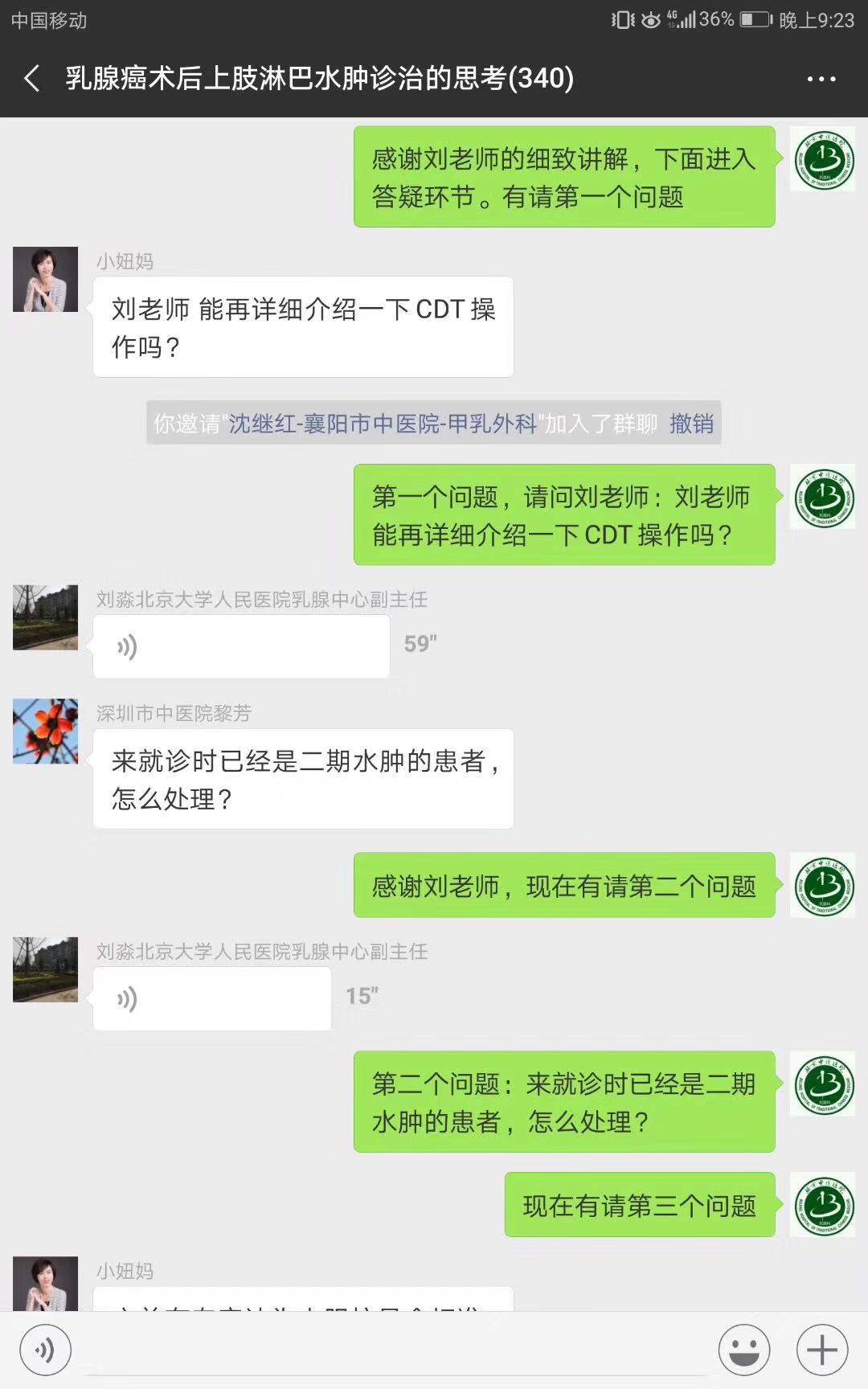Play the 15-second voice message
868x1389 pixels.
(212, 998)
